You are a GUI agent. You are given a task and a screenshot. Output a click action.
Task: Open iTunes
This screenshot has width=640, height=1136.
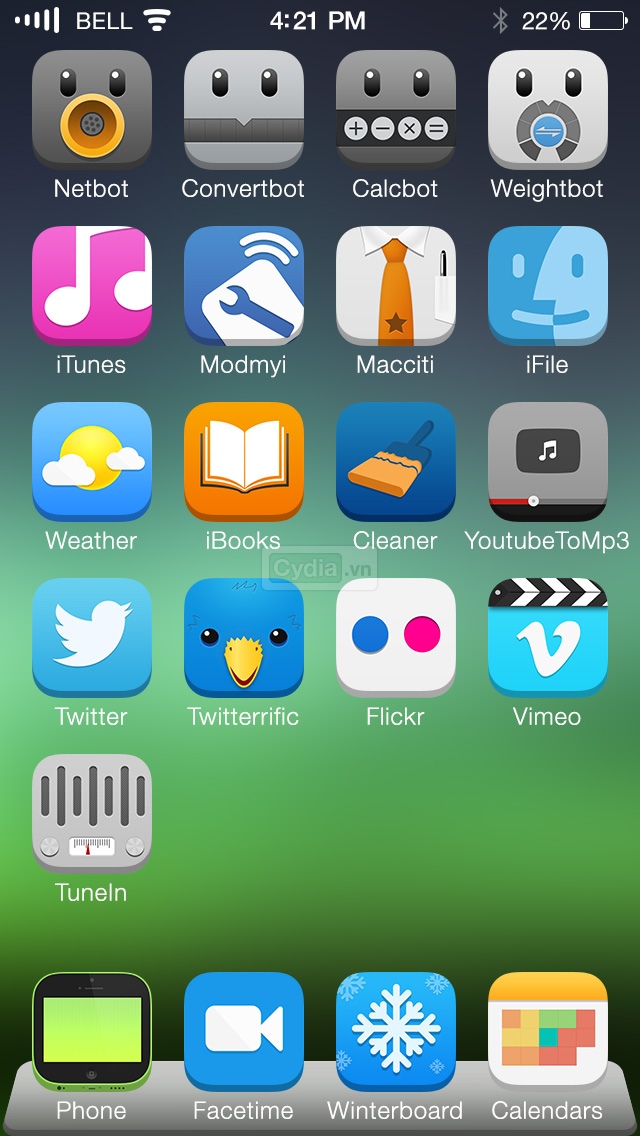[x=92, y=286]
